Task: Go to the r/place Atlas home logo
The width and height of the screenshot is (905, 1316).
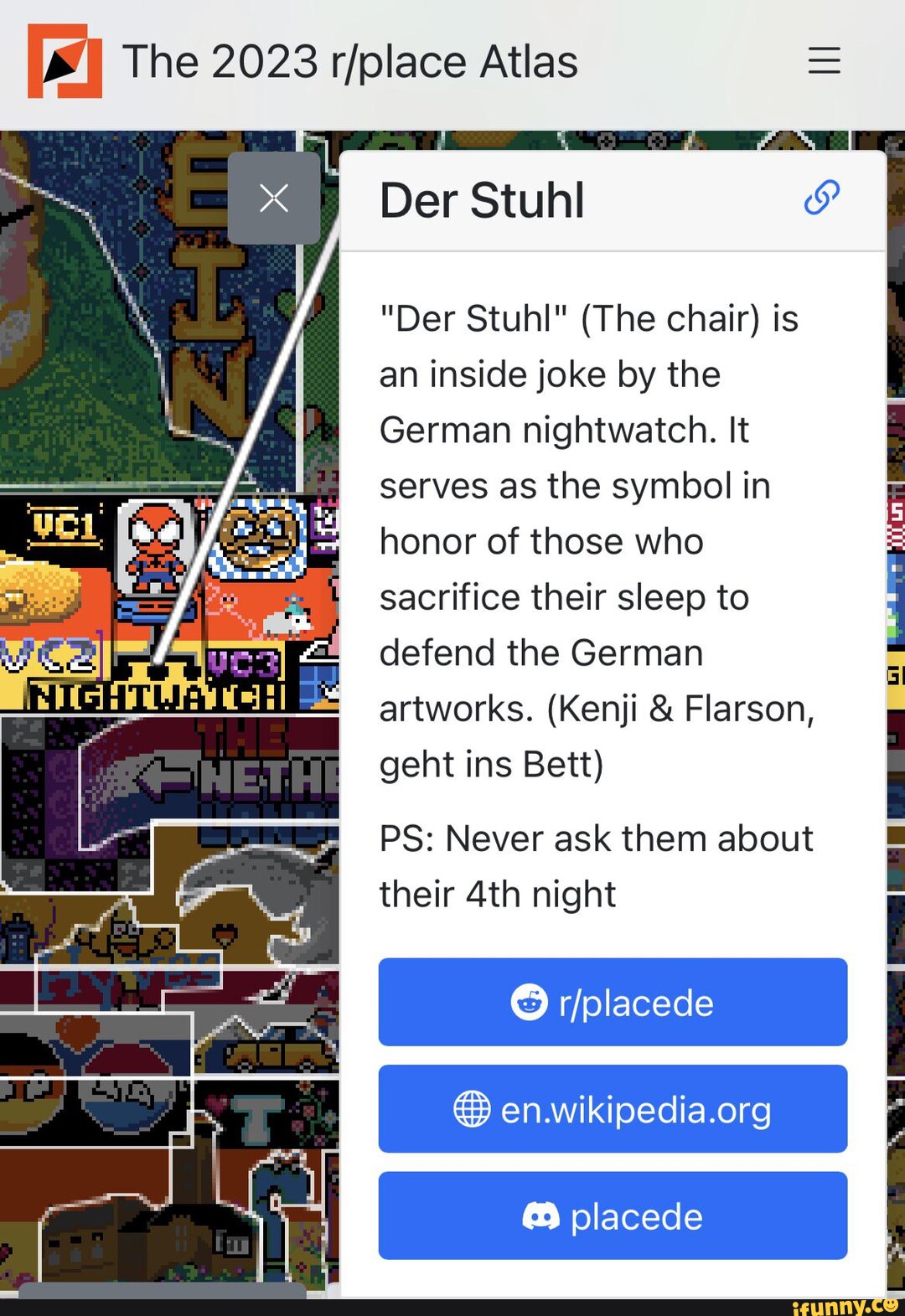Action: coord(65,61)
